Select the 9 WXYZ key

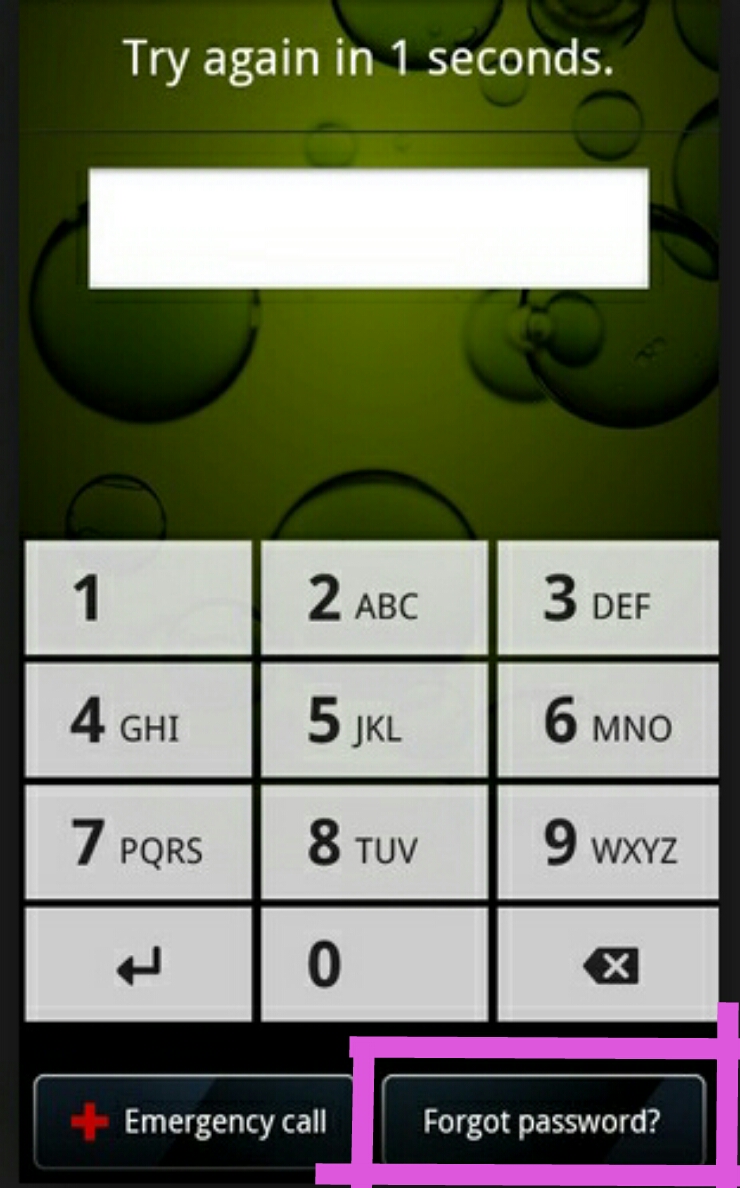coord(608,844)
